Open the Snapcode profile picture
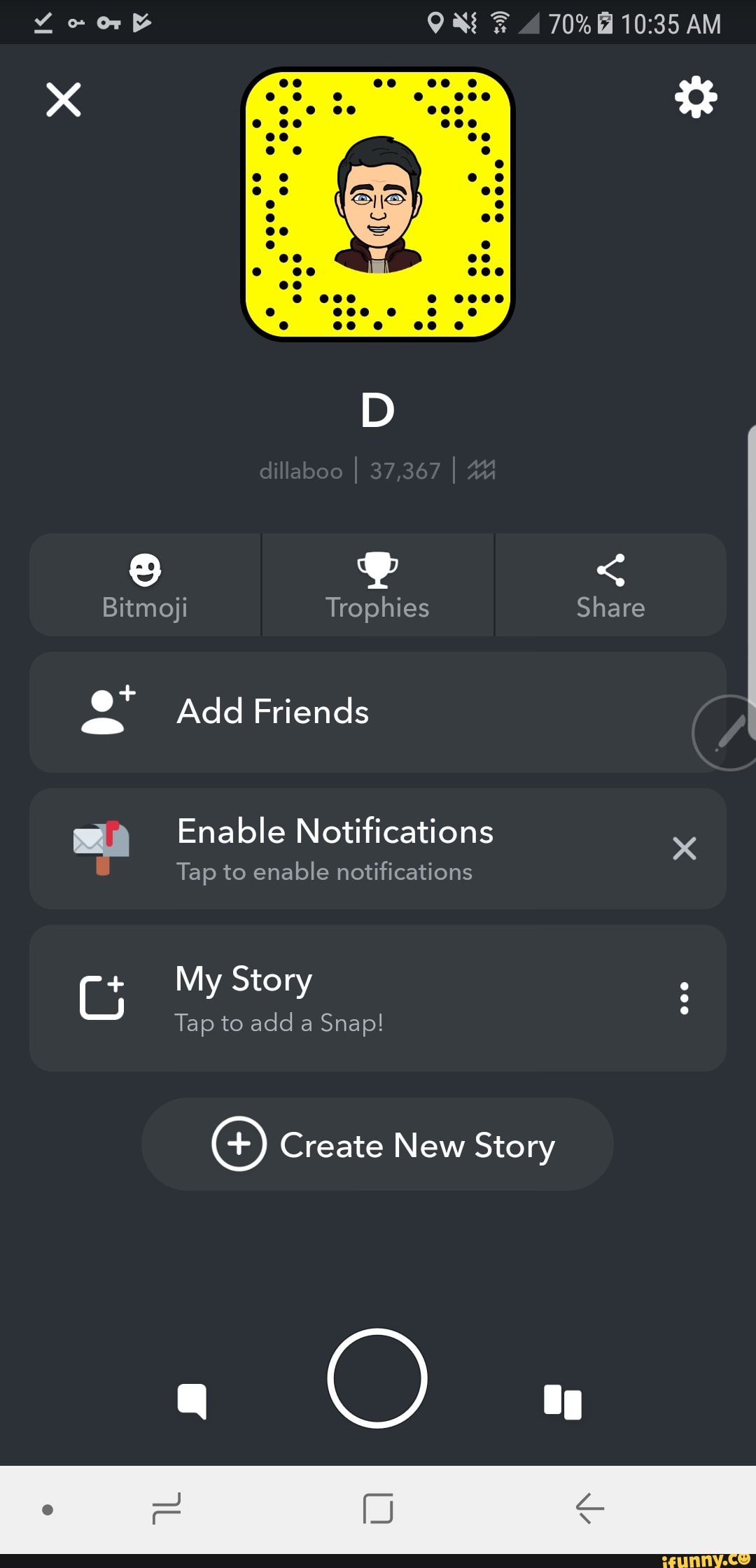 (378, 204)
